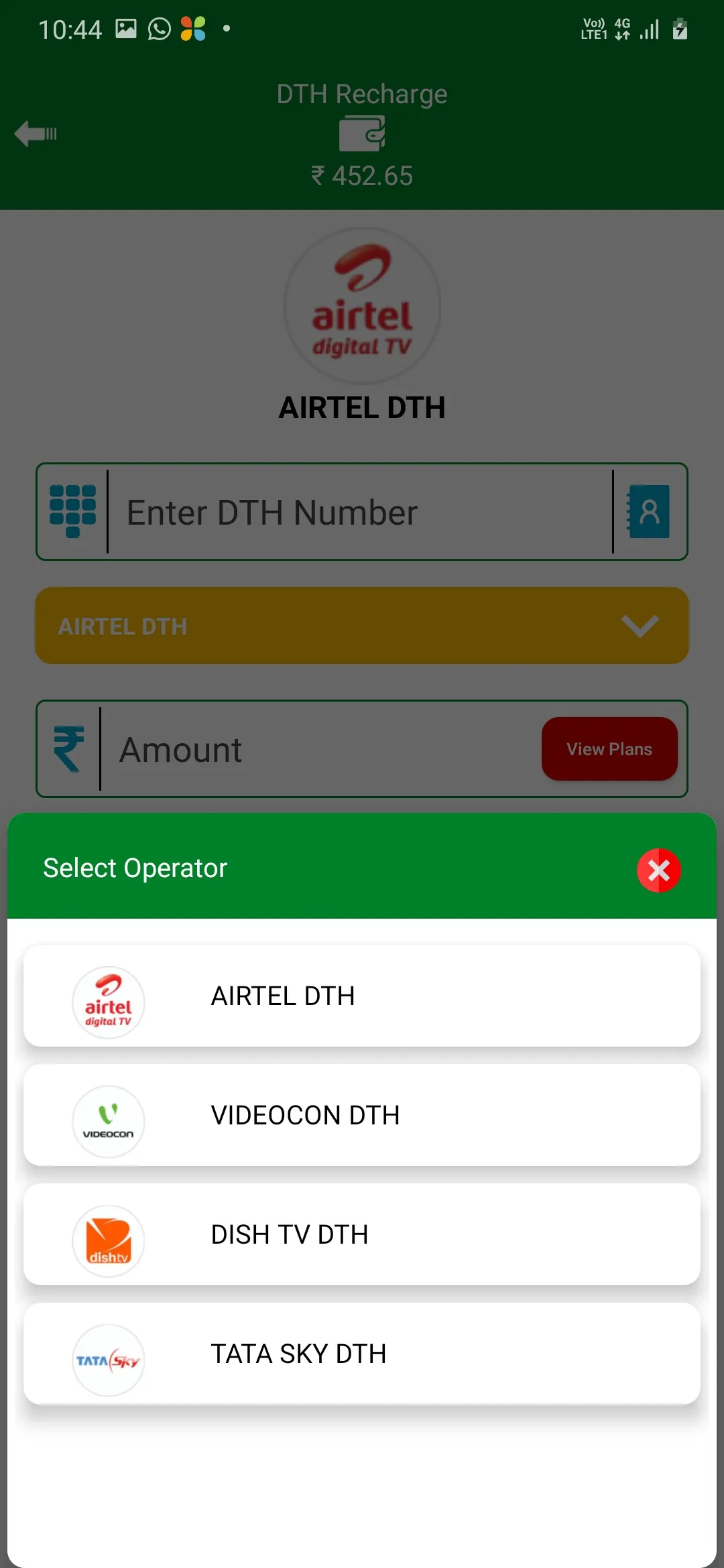Select the Videocon DTH logo icon
The image size is (724, 1568).
[x=109, y=1120]
